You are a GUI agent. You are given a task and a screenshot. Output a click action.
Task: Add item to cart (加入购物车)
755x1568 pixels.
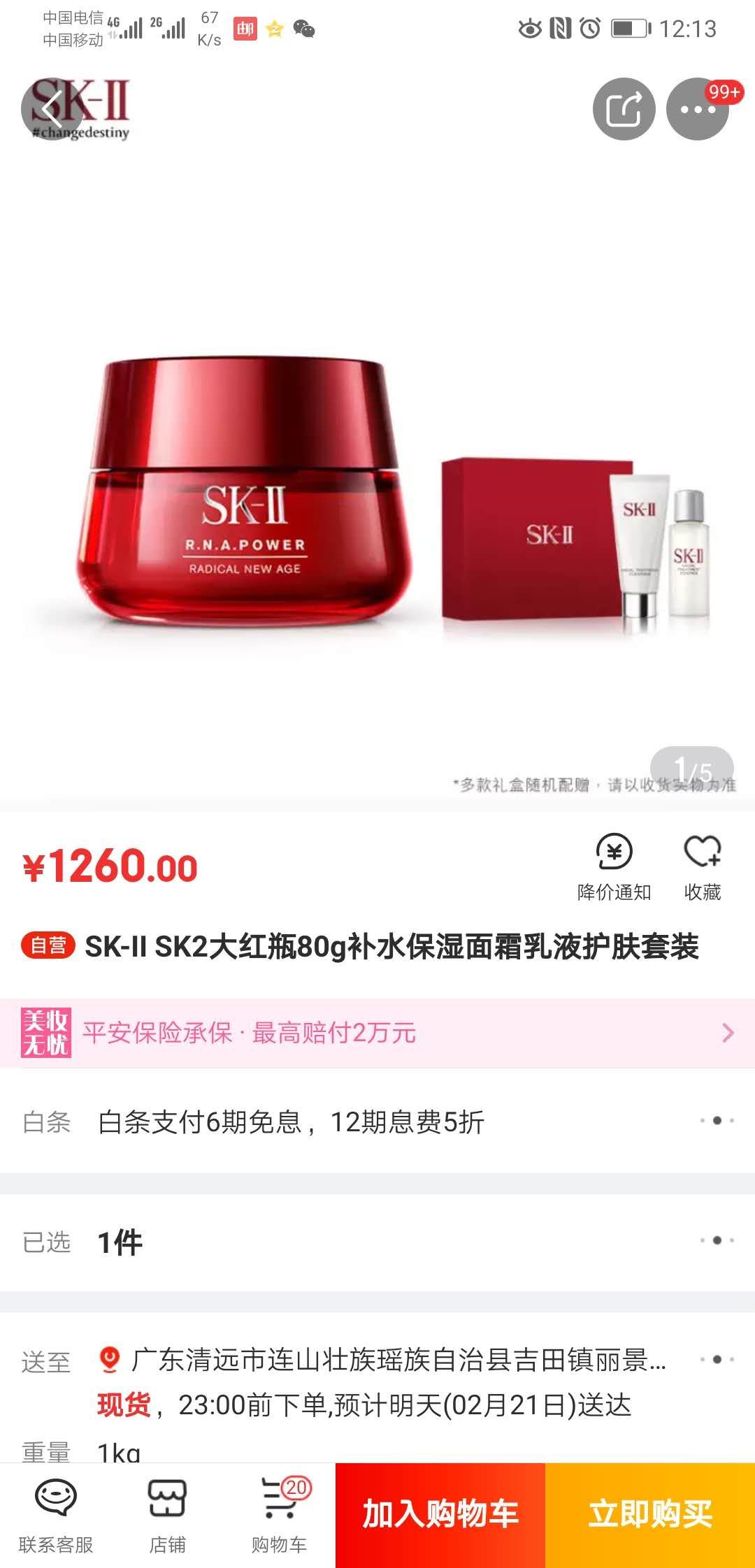tap(440, 1515)
